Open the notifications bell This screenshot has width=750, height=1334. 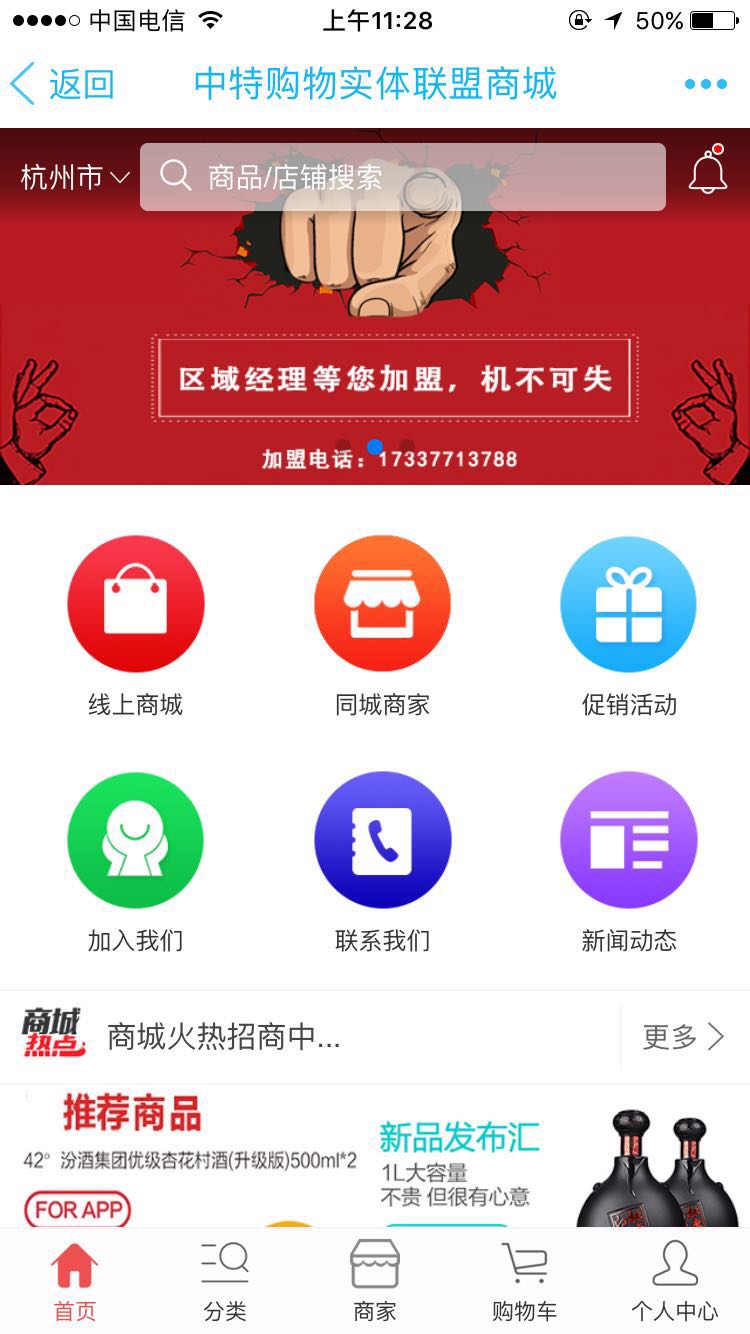707,173
